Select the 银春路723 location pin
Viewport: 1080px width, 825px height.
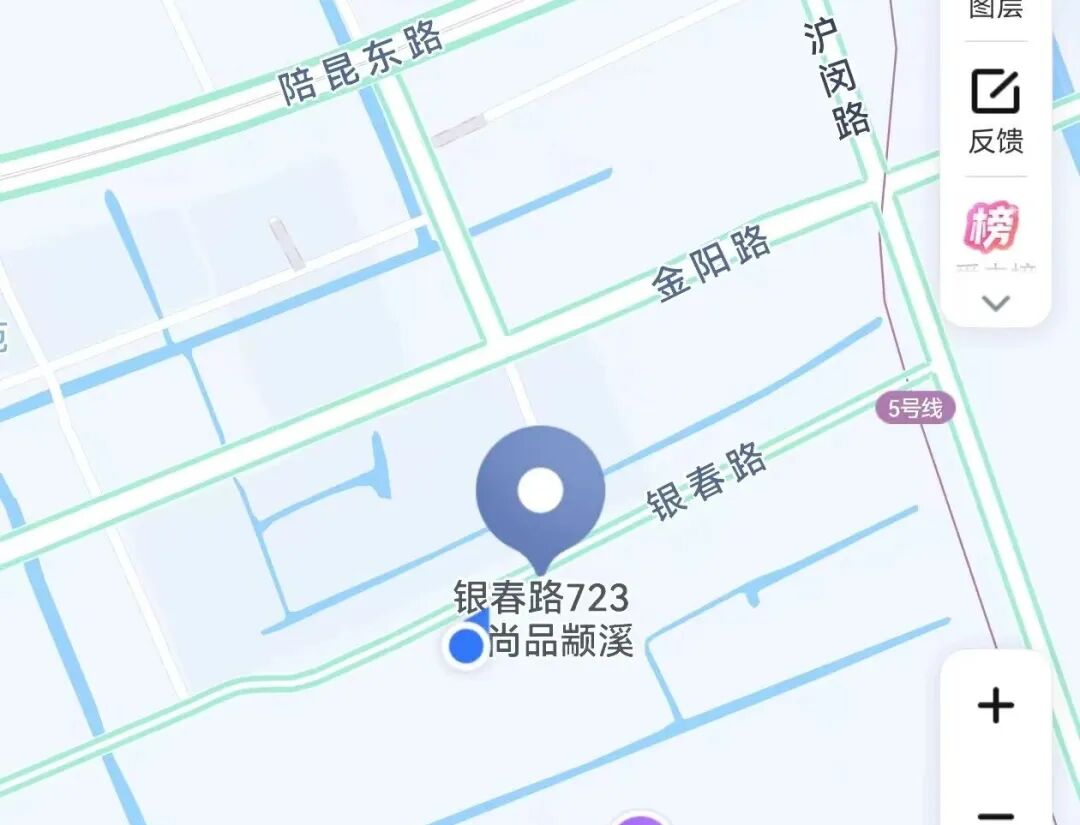click(x=541, y=496)
